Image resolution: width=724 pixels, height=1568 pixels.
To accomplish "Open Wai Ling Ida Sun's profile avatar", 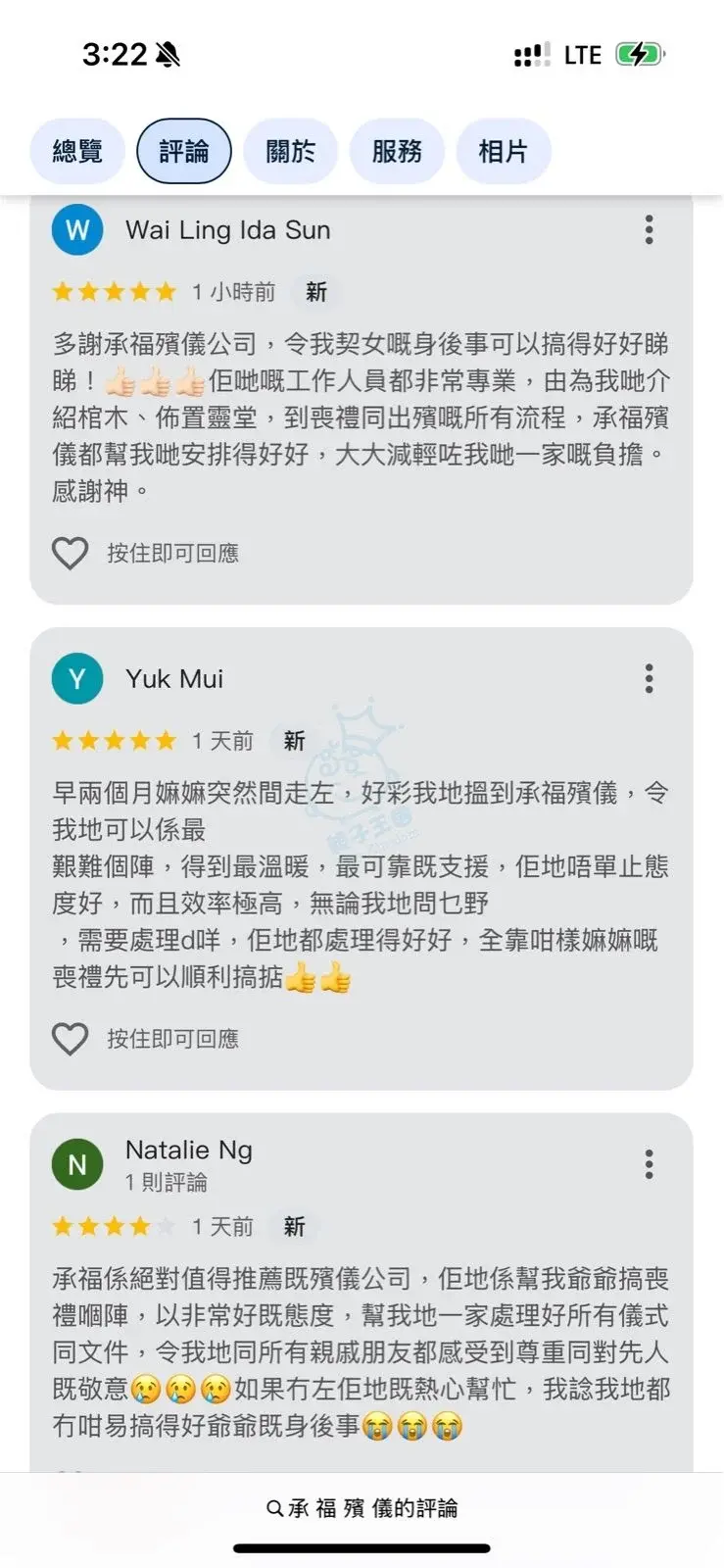I will (77, 230).
